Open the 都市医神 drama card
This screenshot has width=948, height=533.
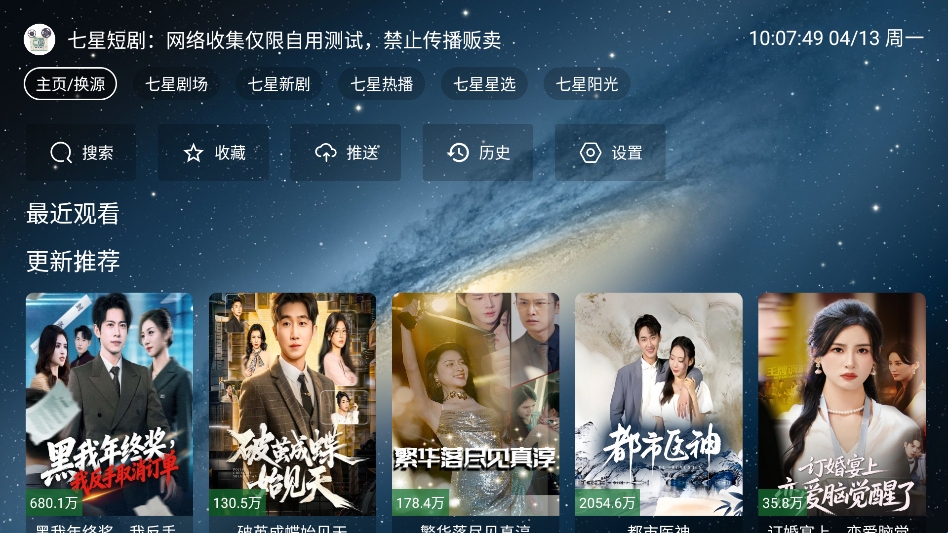658,405
